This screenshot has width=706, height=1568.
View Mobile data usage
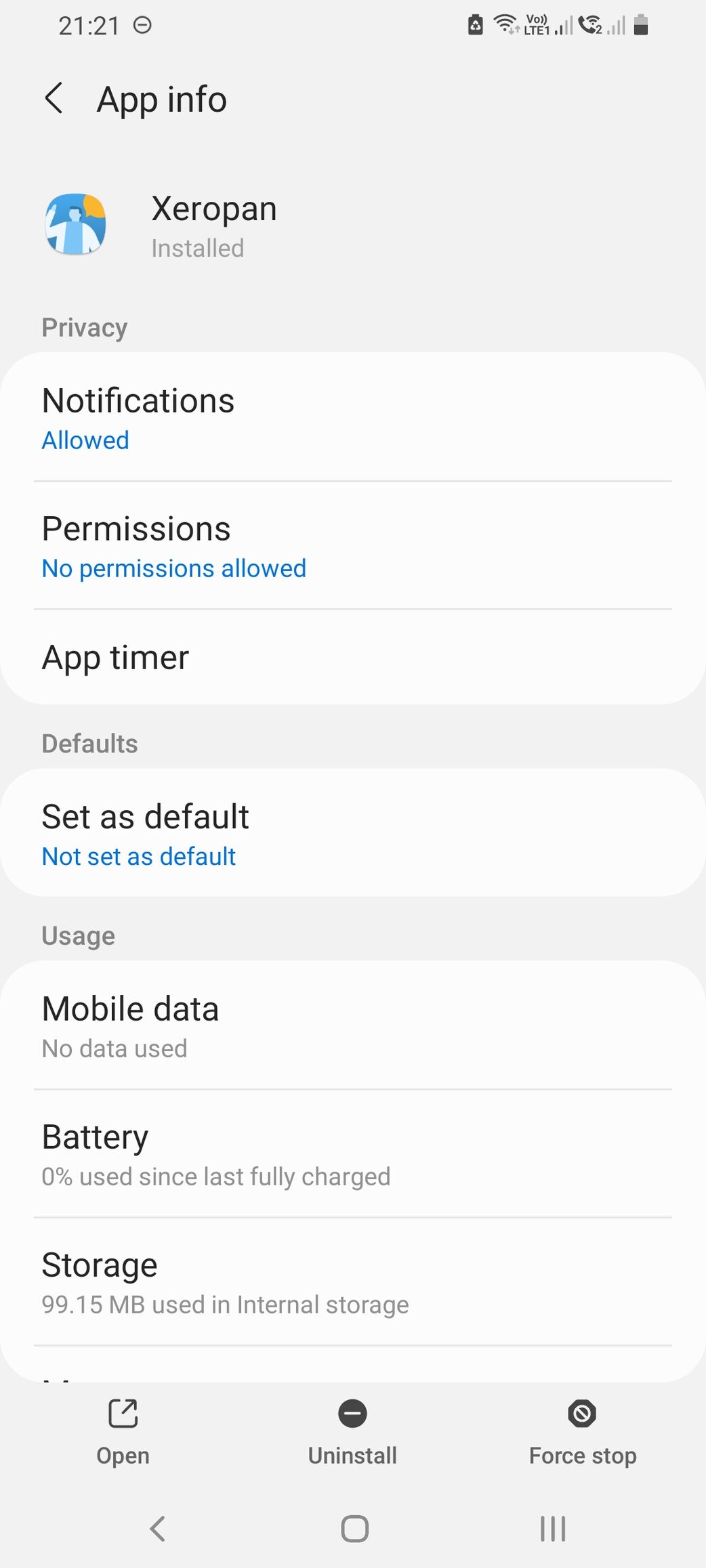[353, 1025]
